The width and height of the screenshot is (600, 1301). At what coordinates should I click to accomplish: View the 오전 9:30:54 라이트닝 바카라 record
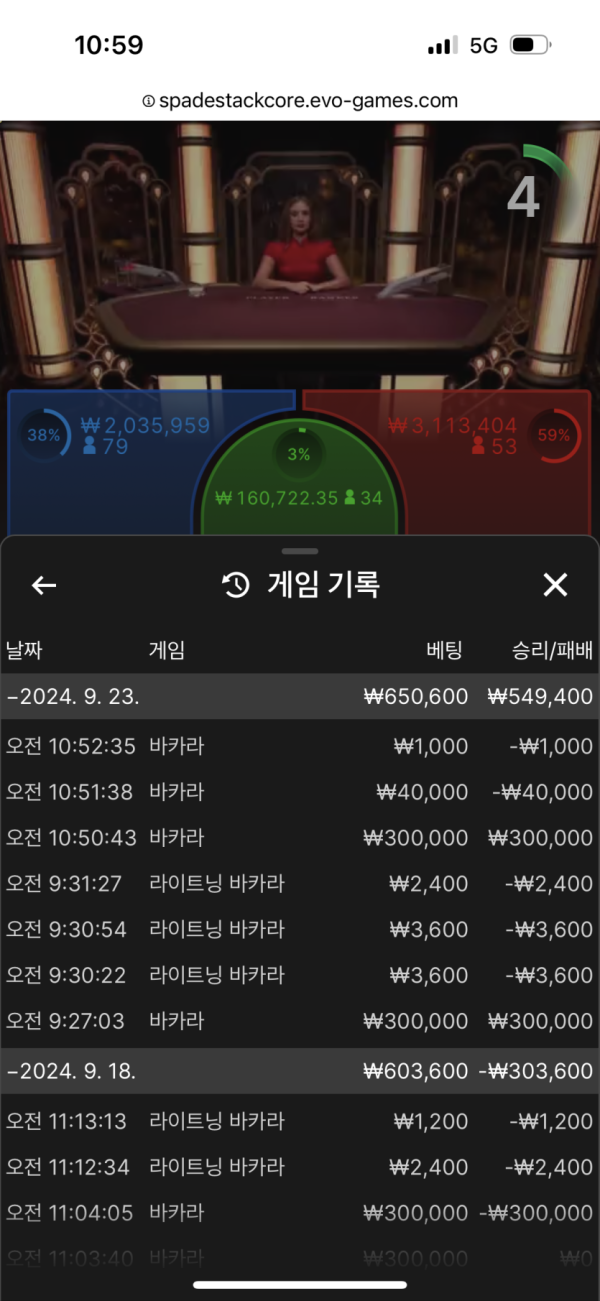tap(299, 930)
